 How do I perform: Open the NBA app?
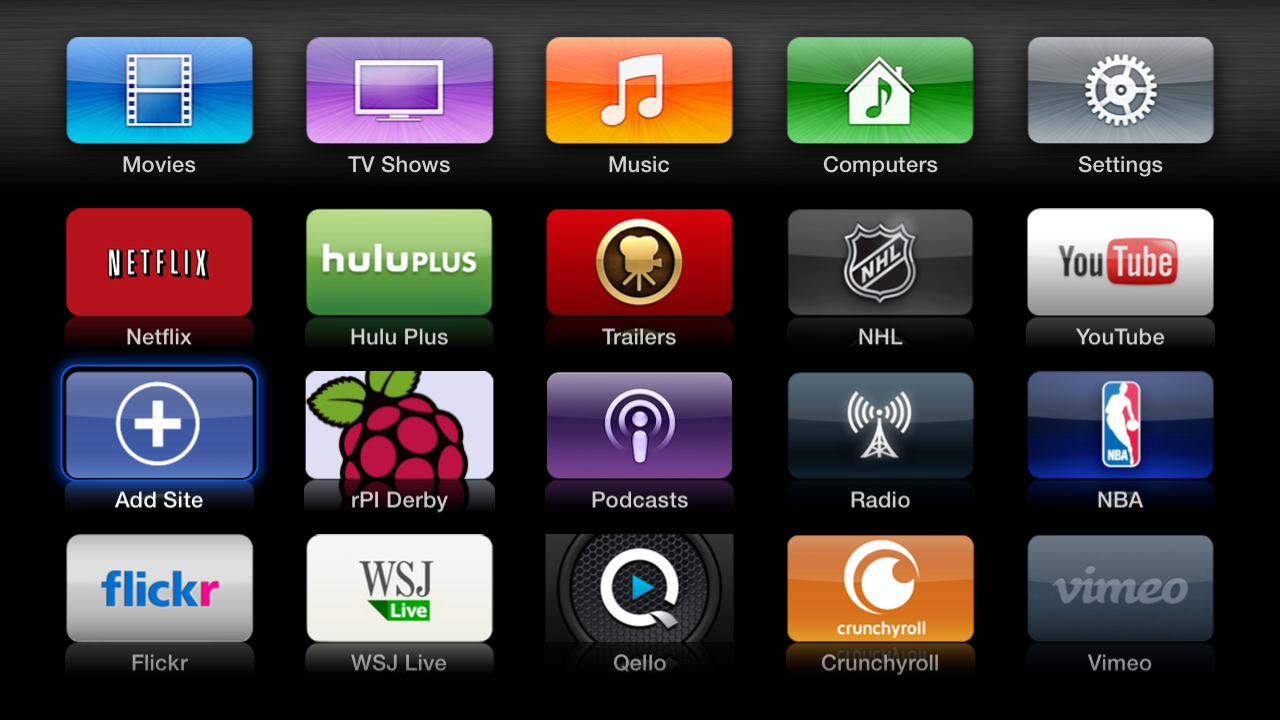tap(1120, 424)
